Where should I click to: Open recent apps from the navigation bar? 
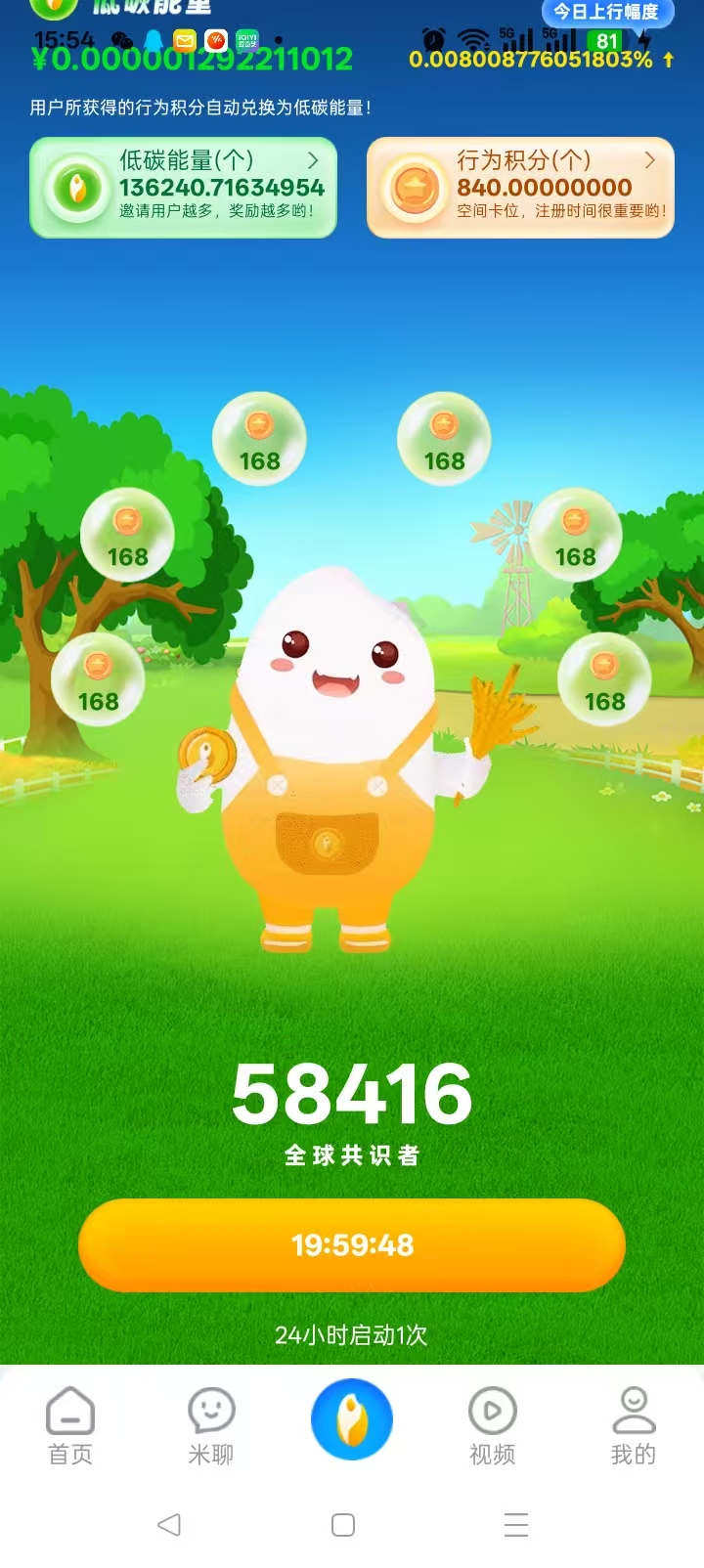pos(516,1524)
